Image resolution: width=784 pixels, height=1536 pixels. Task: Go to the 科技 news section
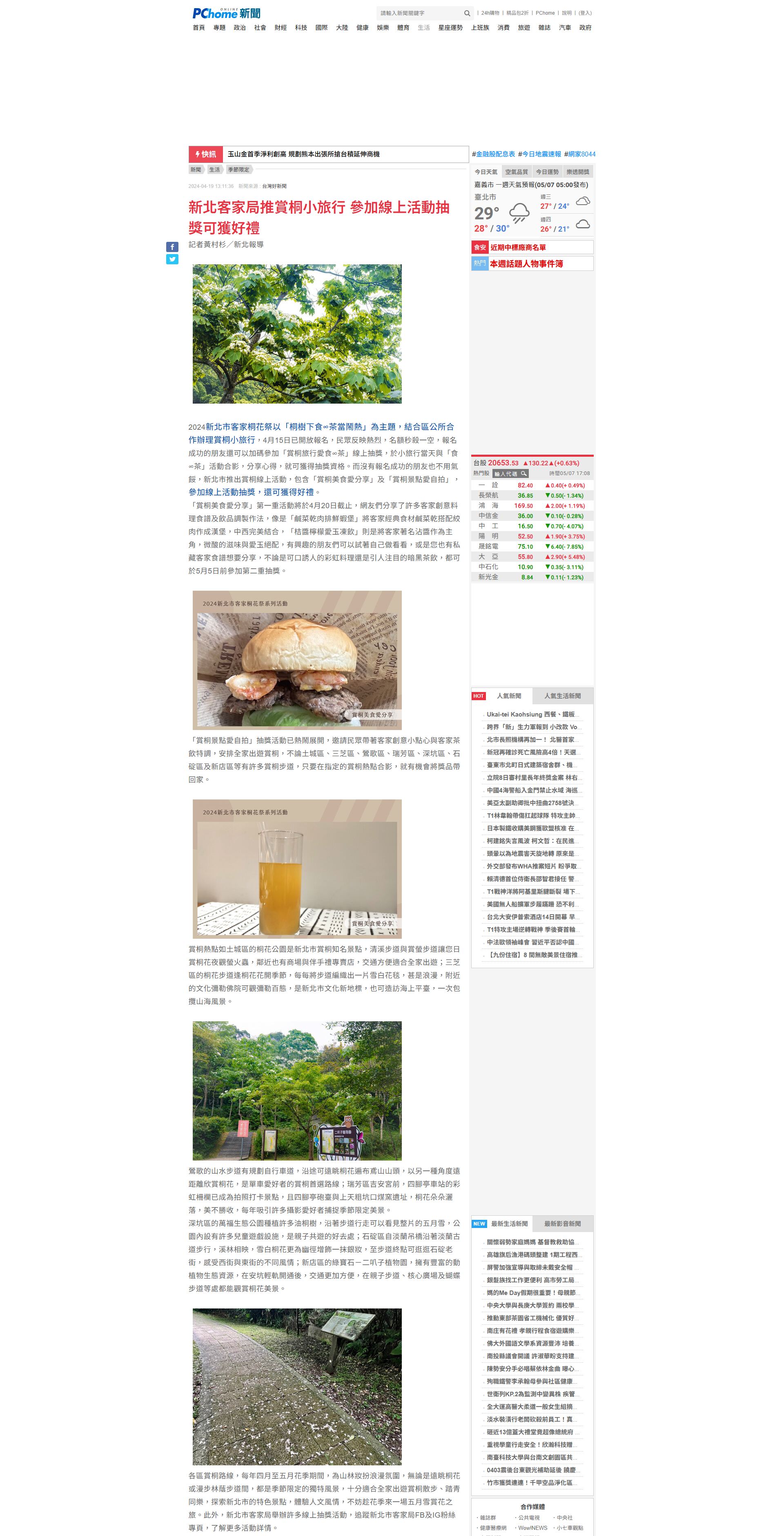[301, 28]
